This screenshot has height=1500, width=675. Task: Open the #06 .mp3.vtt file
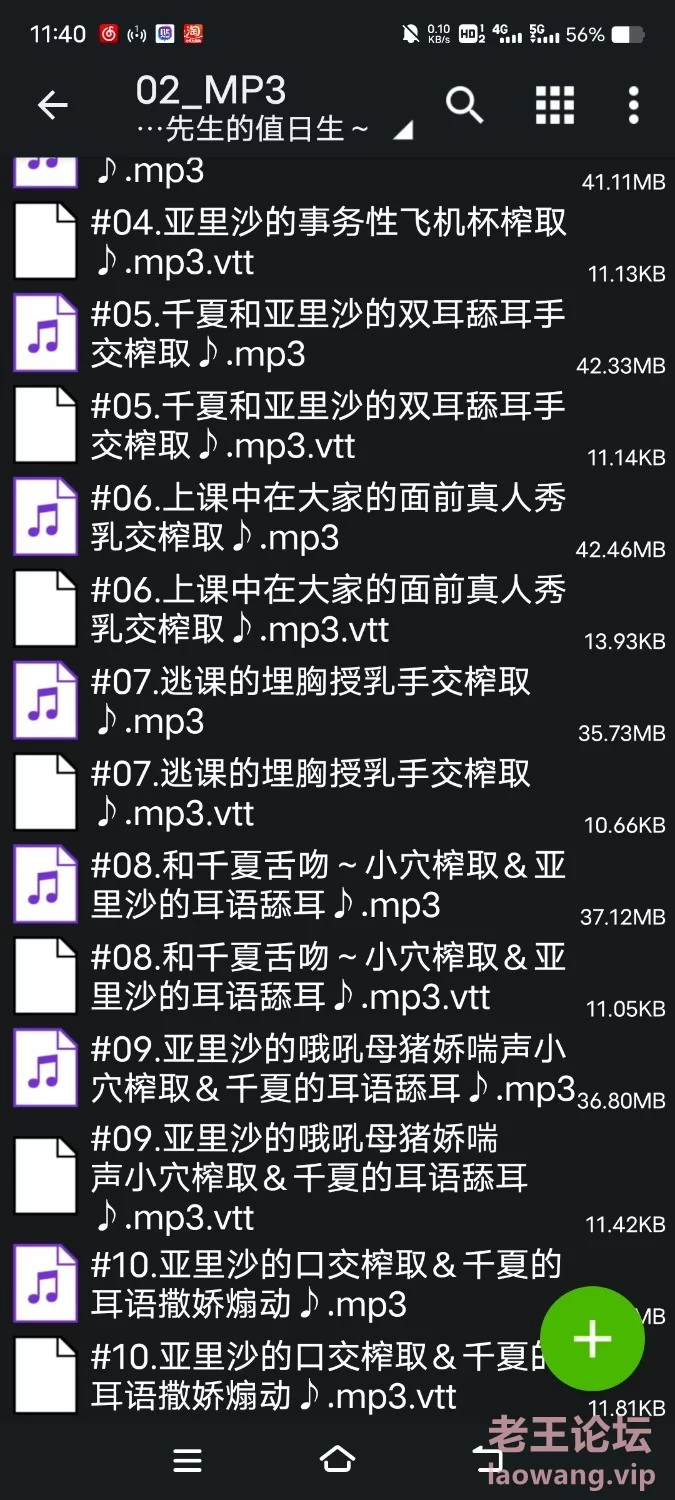coord(337,609)
